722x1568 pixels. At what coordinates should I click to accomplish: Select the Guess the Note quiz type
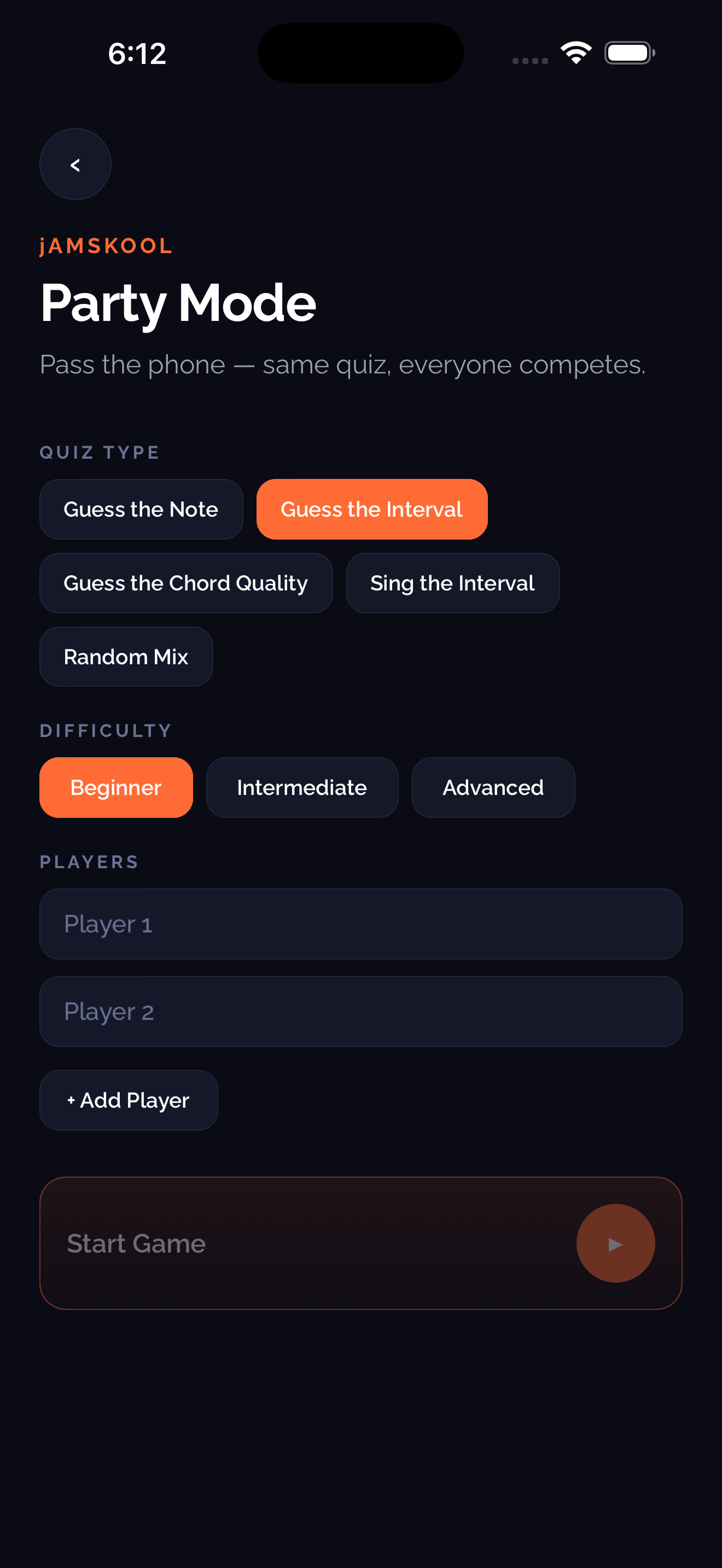(141, 509)
